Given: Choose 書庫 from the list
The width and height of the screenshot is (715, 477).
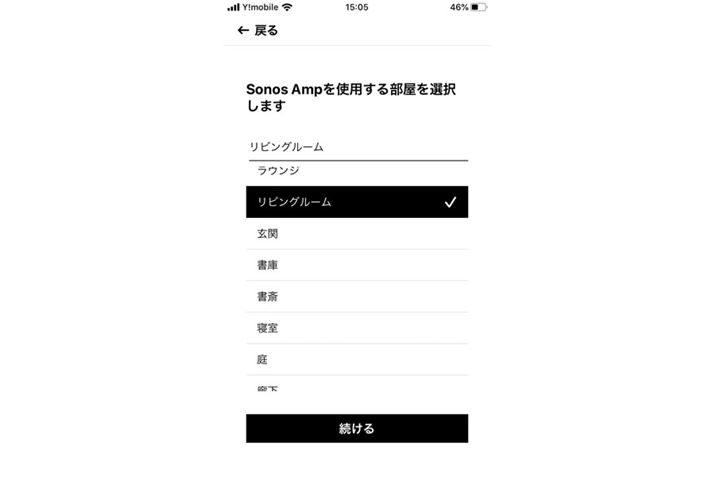Looking at the screenshot, I should pyautogui.click(x=356, y=265).
